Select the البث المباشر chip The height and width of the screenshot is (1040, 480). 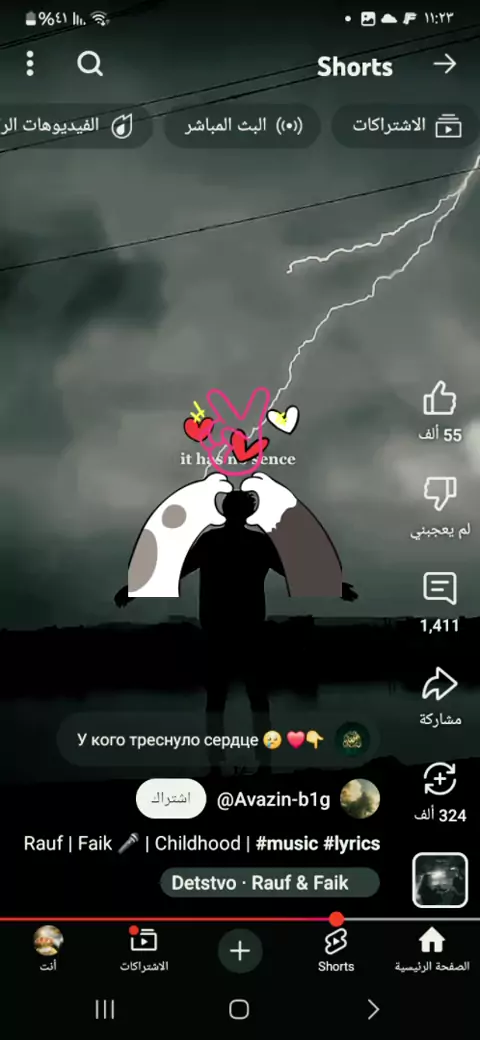pos(243,125)
